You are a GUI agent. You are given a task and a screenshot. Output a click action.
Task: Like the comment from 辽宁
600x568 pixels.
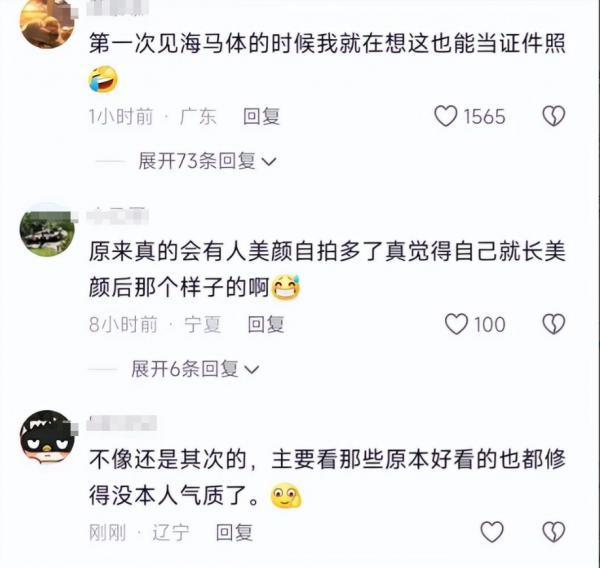pos(492,532)
